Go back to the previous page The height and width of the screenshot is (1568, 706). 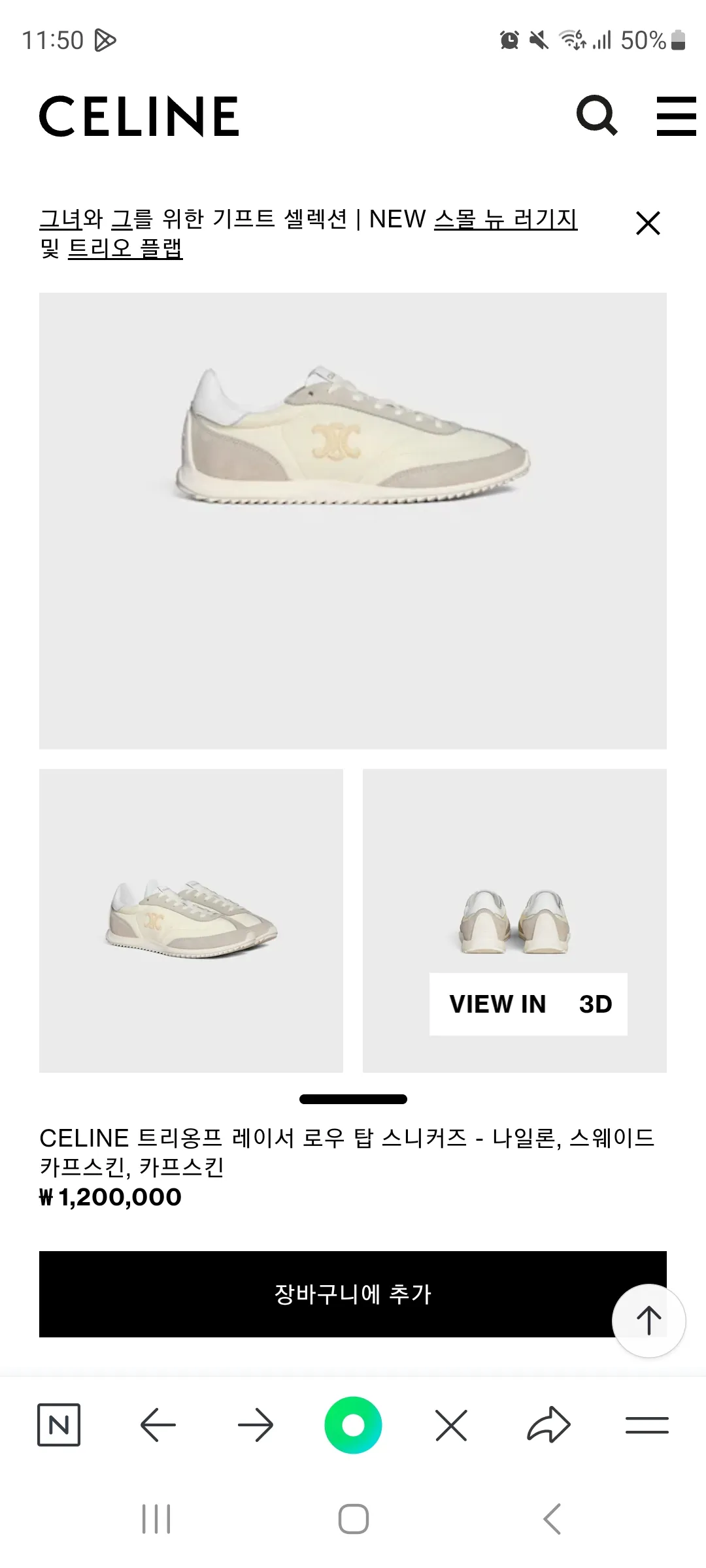click(158, 1425)
